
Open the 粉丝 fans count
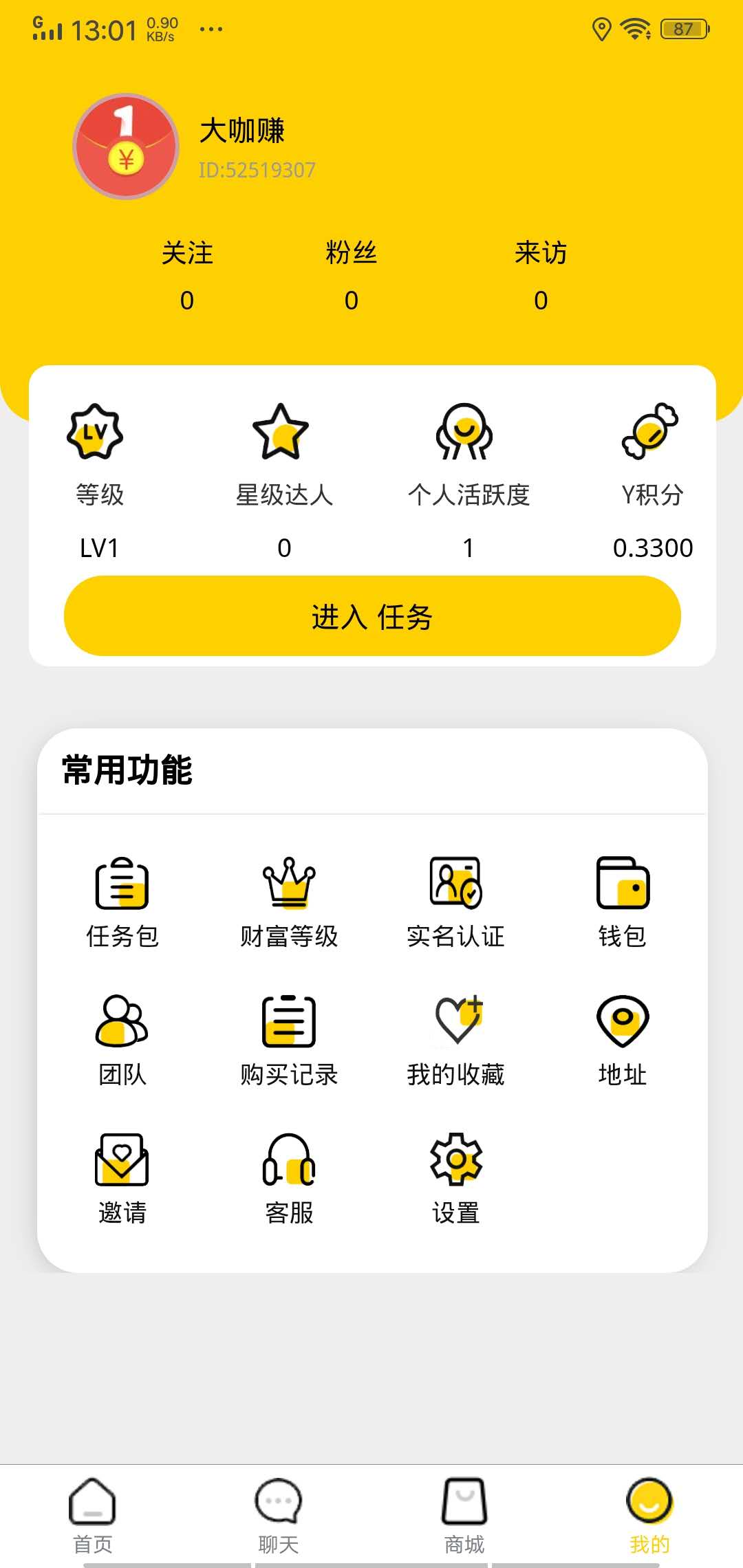pos(351,275)
